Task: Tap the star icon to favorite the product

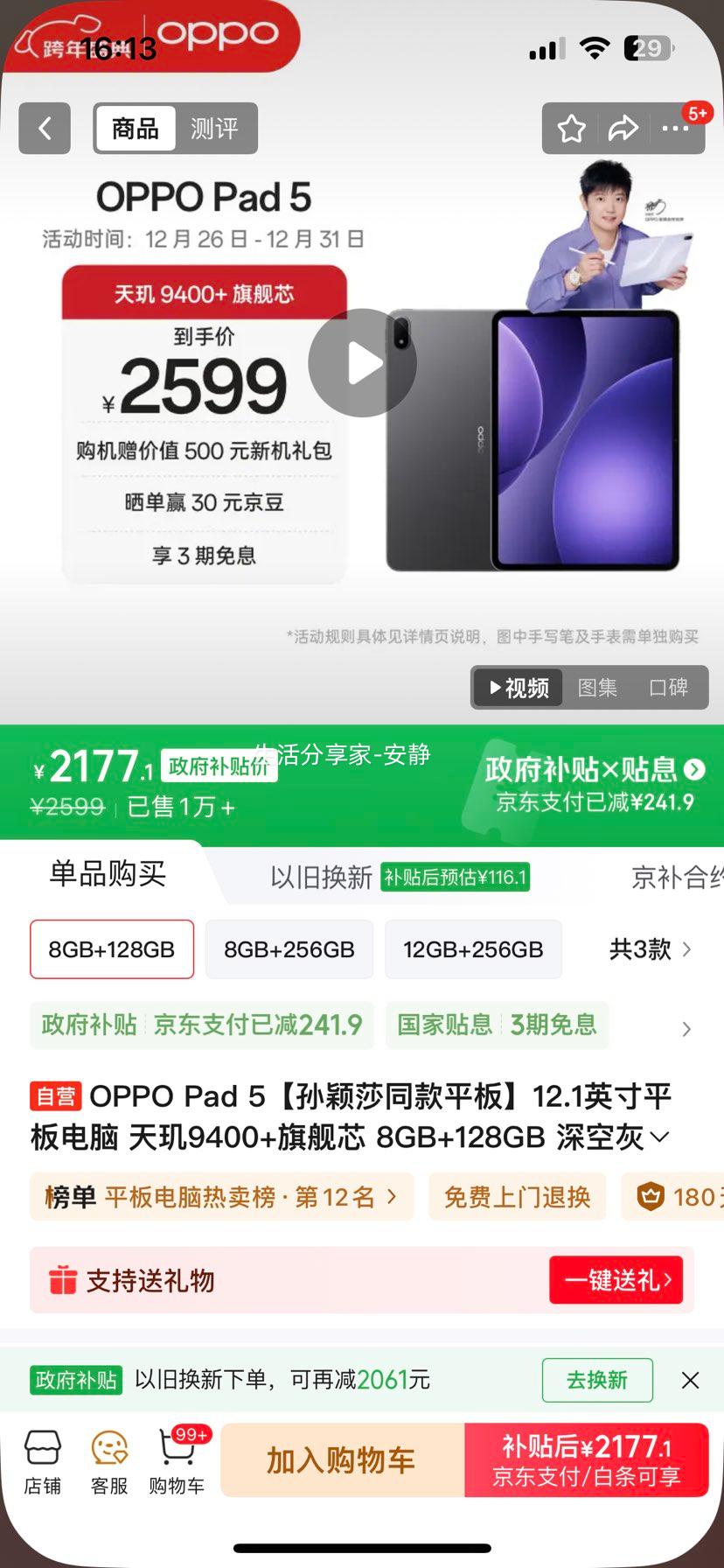Action: (571, 128)
